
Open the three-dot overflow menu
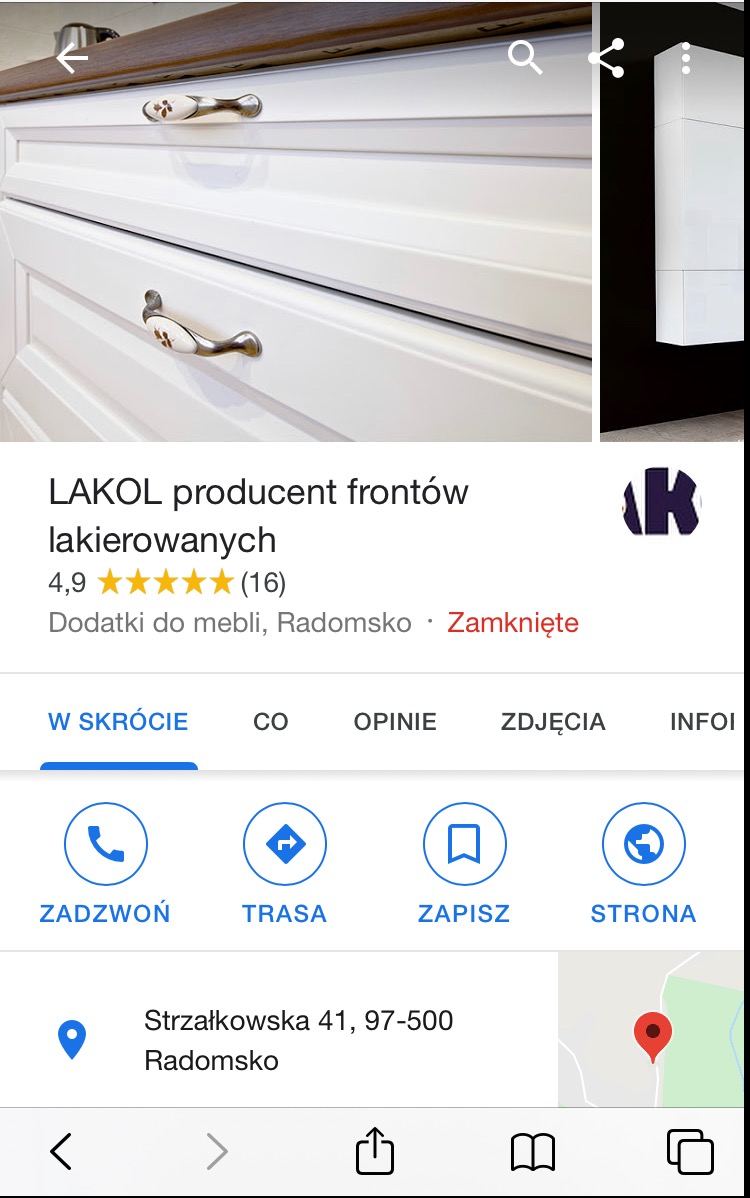(685, 58)
